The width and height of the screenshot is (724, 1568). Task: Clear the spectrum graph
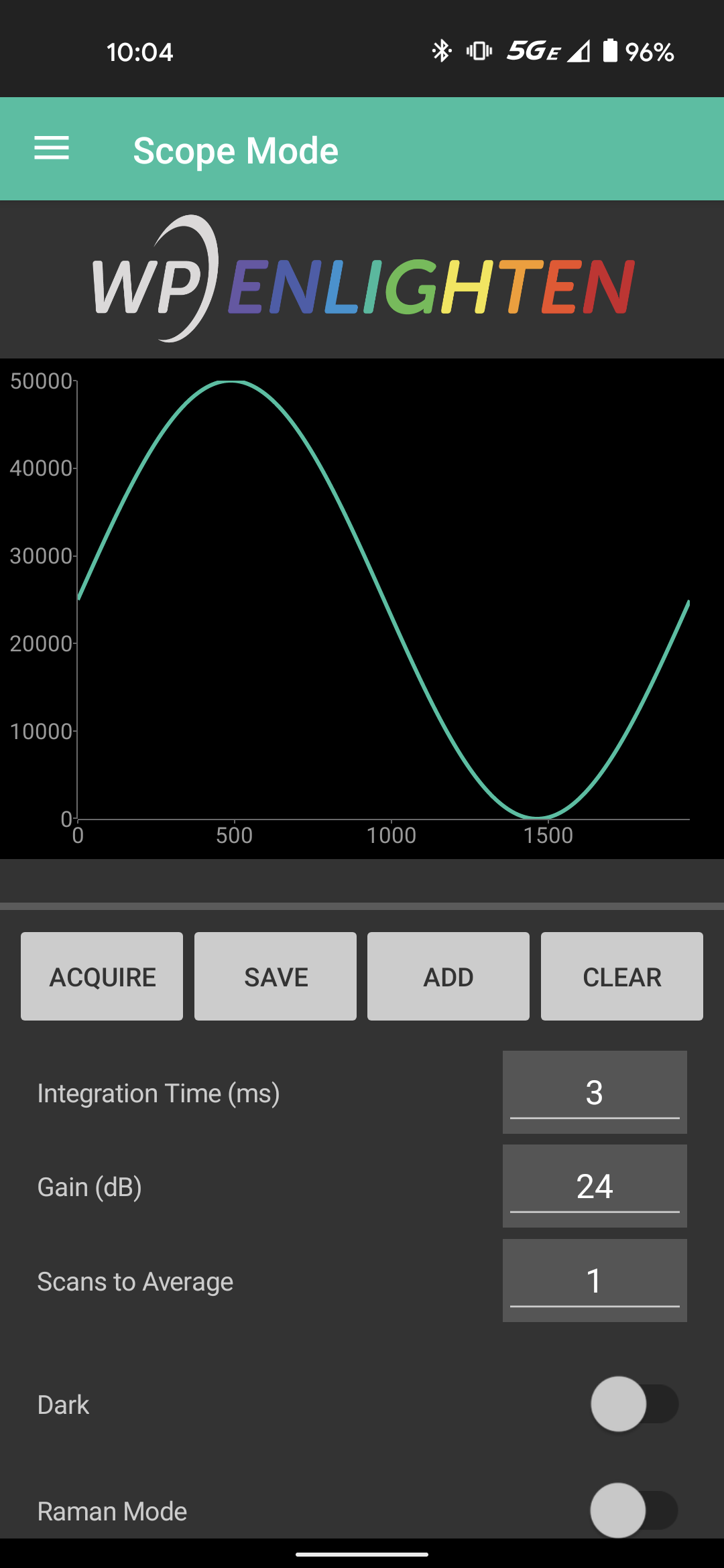[622, 976]
